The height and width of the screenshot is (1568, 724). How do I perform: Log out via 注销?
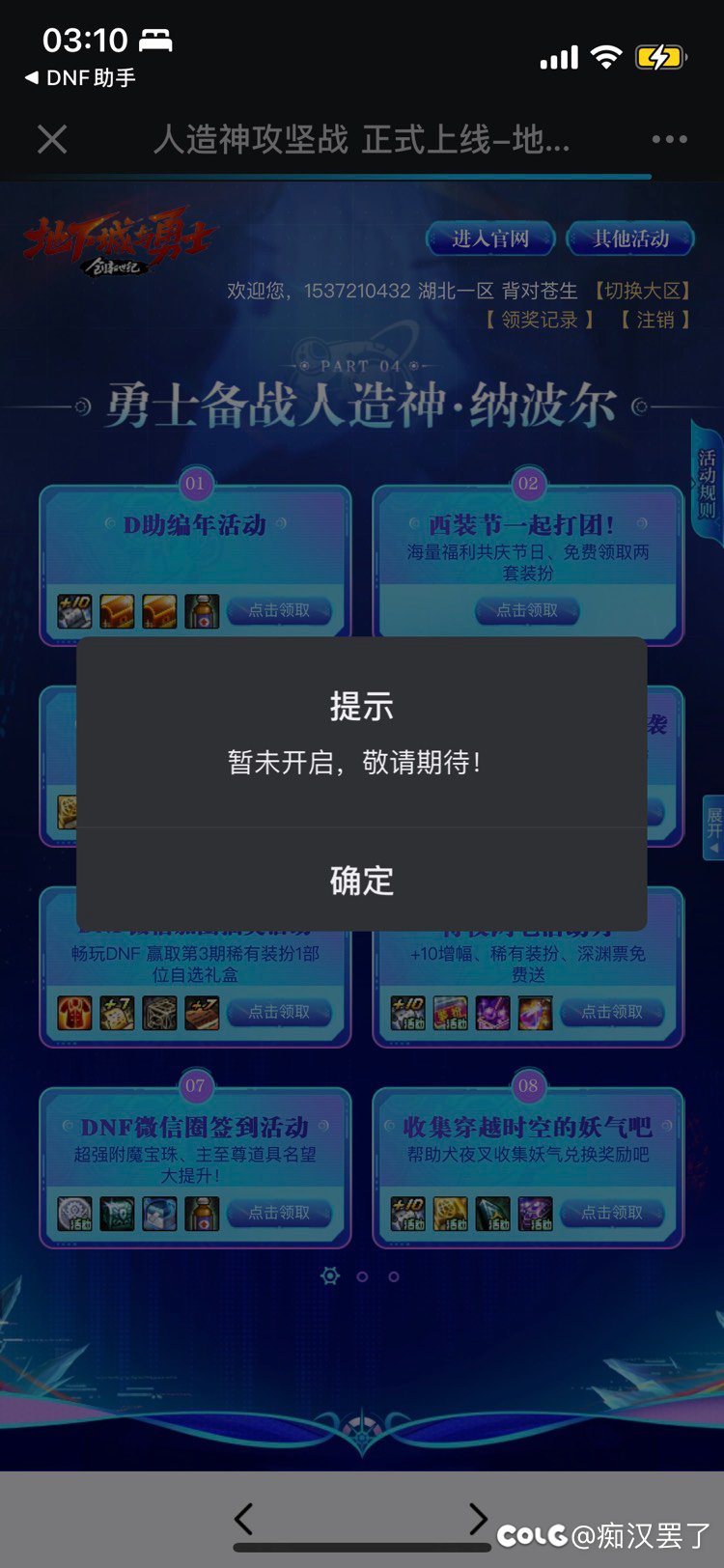tap(655, 320)
